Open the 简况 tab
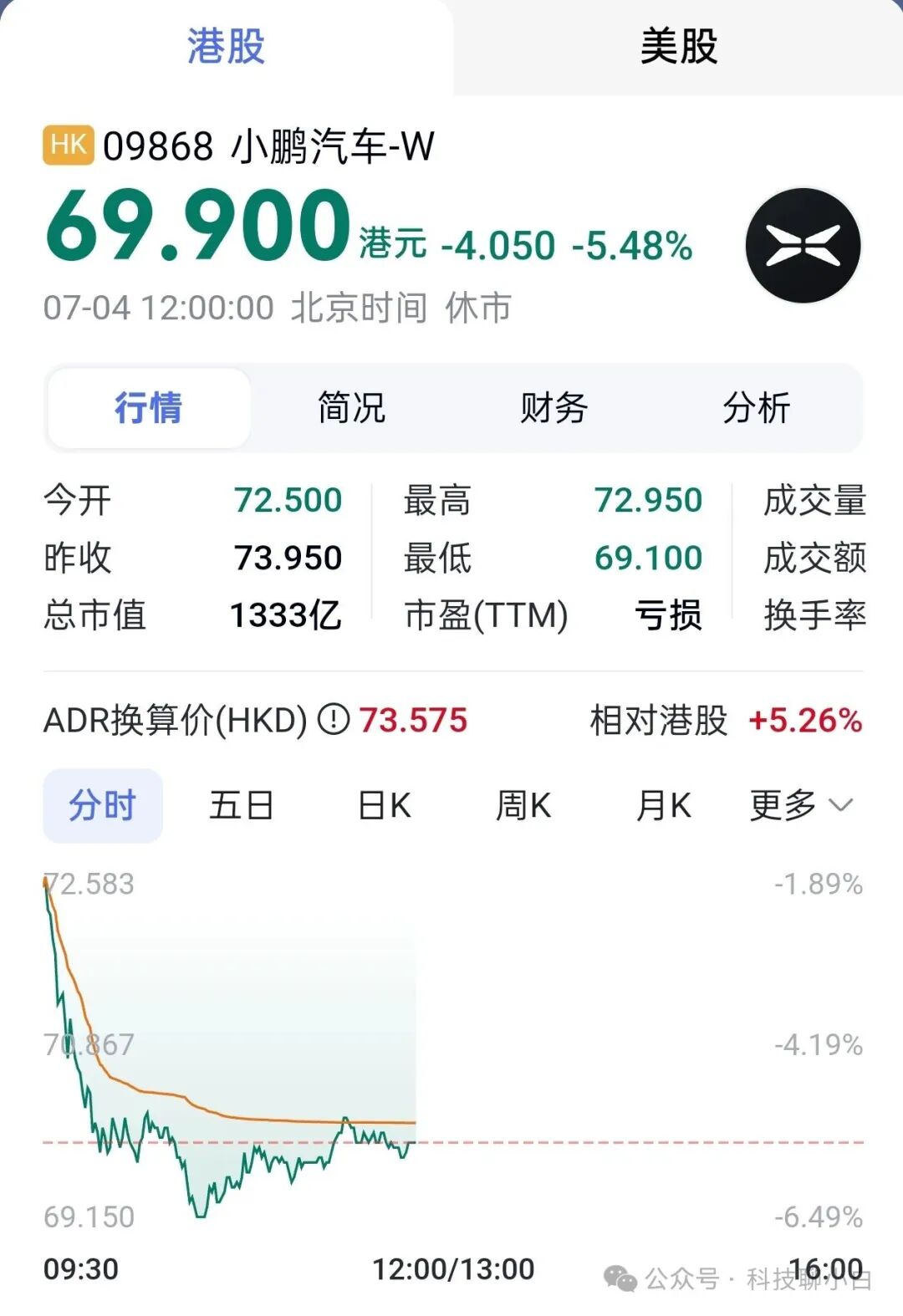 [350, 407]
